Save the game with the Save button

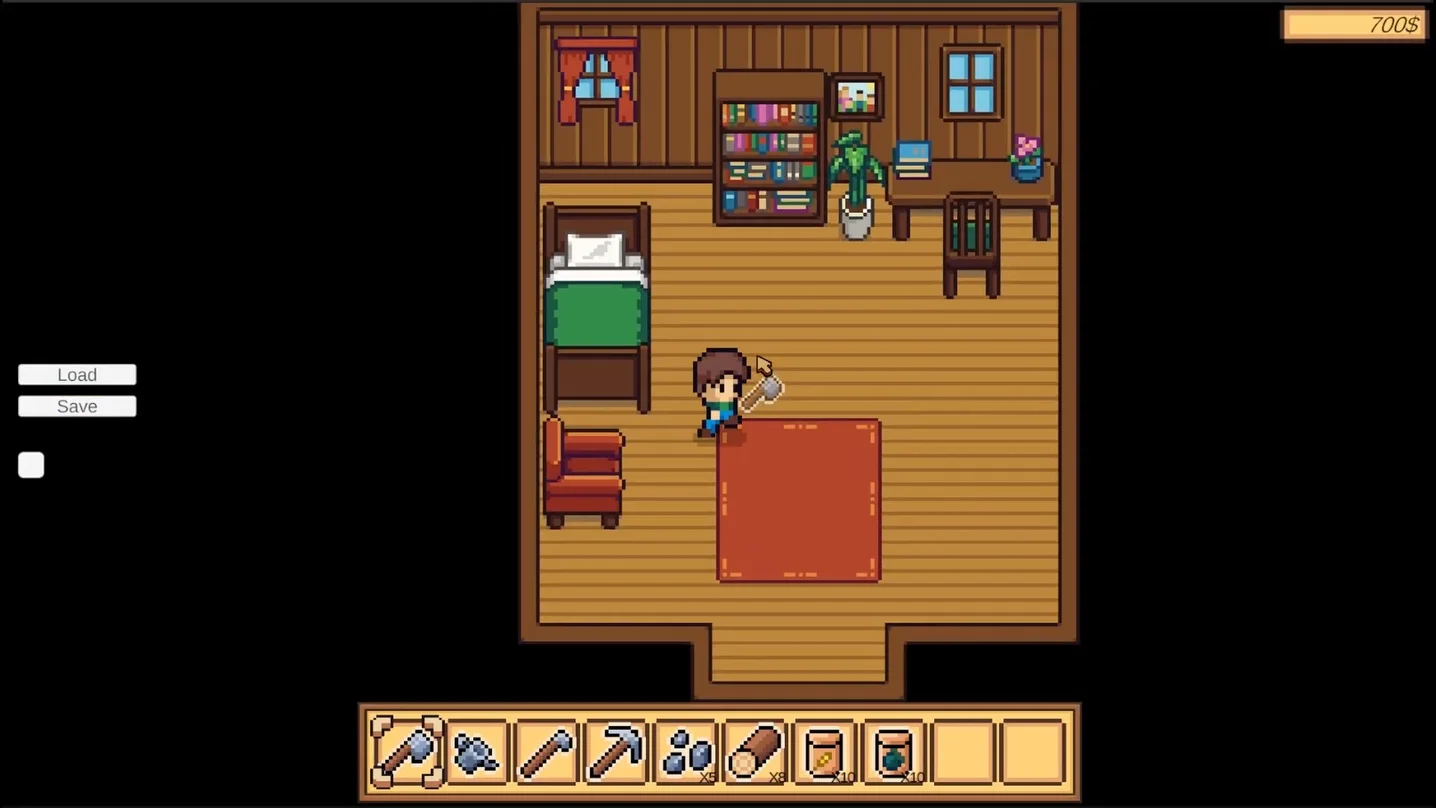pyautogui.click(x=77, y=407)
